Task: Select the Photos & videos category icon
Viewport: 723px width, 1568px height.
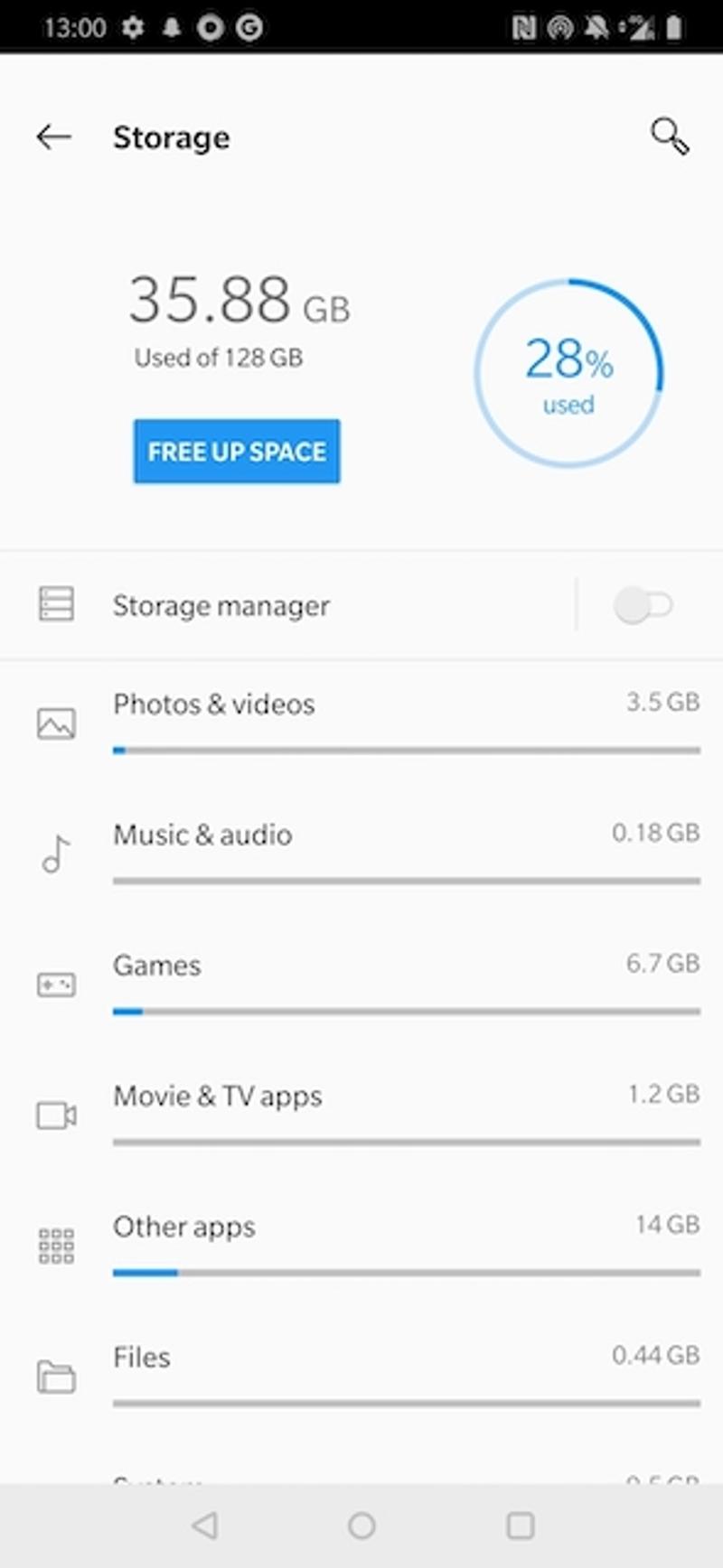Action: 56,723
